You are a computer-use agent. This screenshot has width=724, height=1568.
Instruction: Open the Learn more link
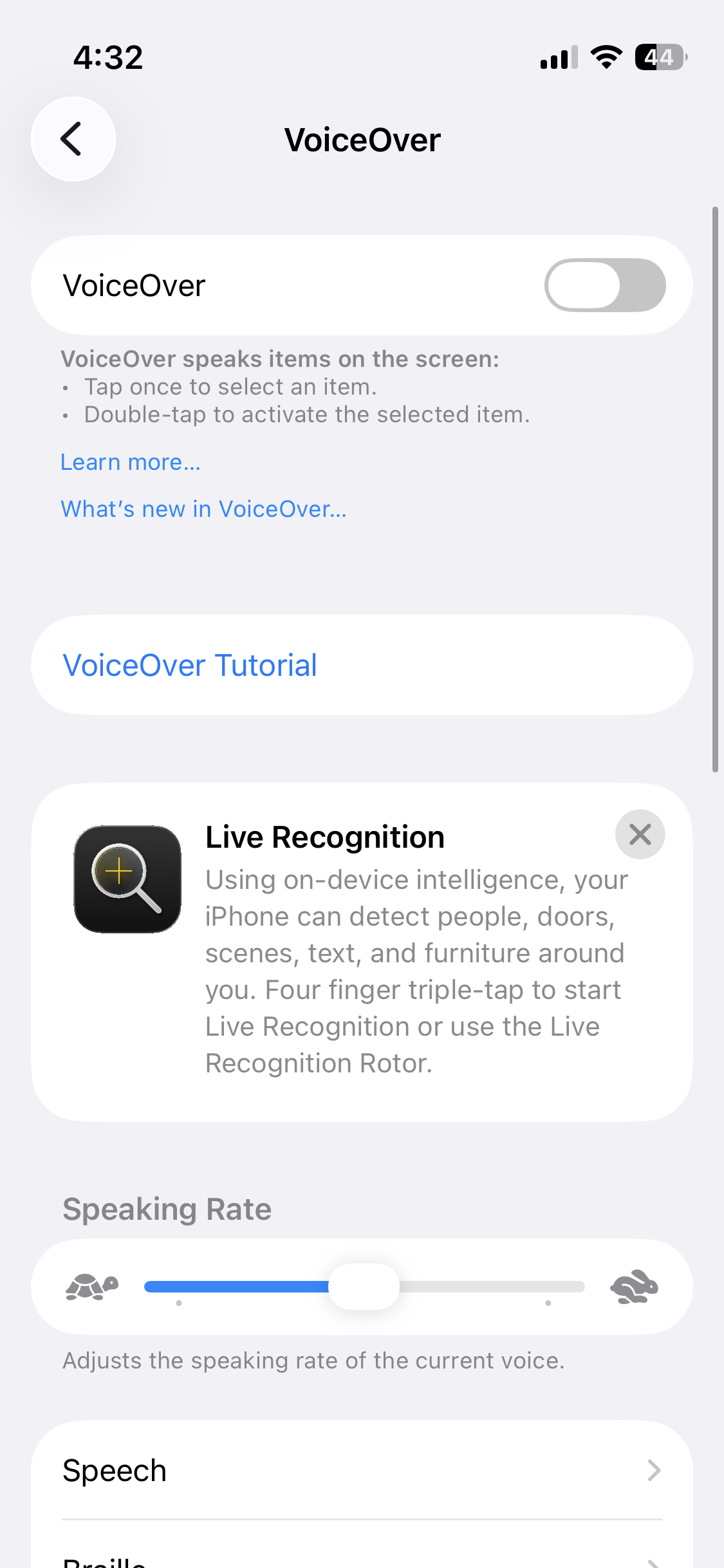click(x=131, y=462)
